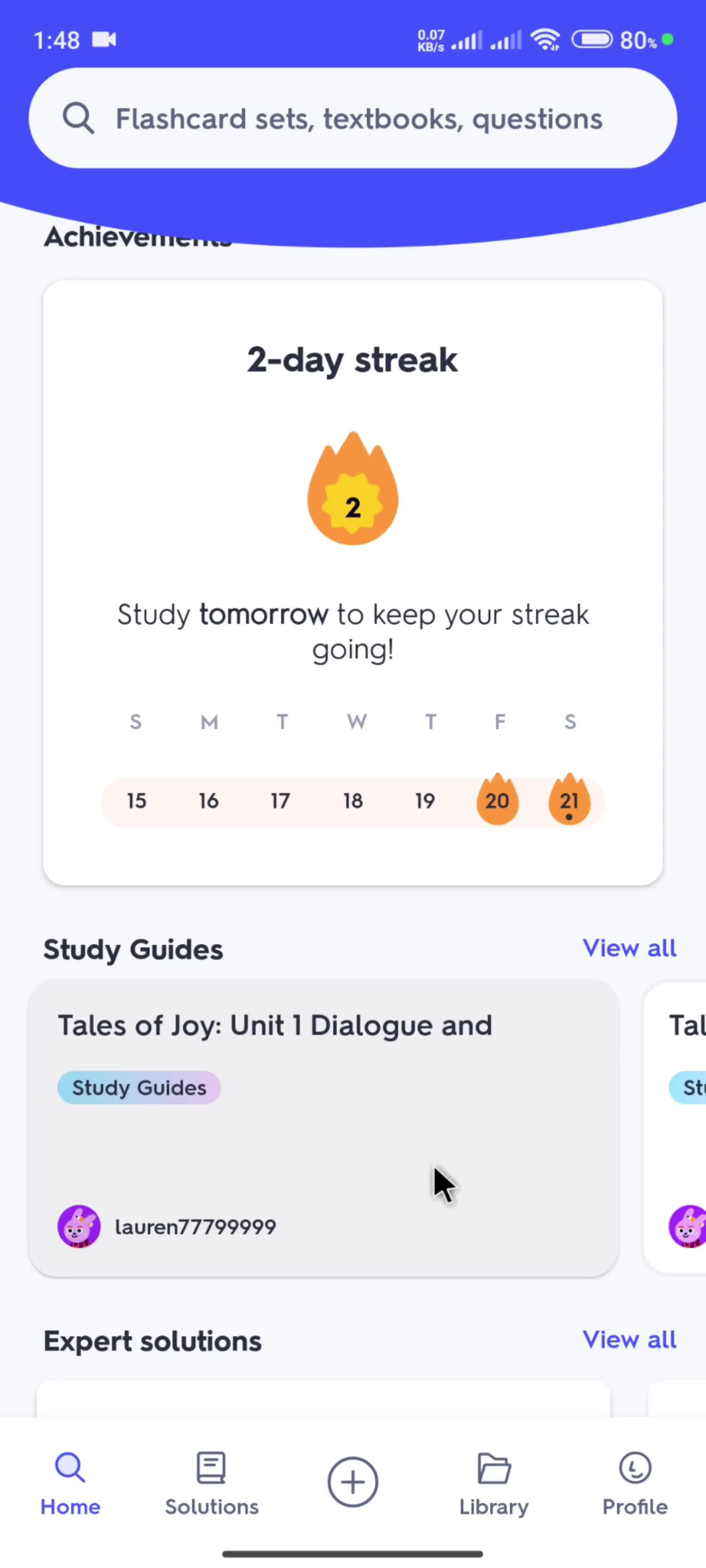Viewport: 706px width, 1568px height.
Task: View all Expert solutions
Action: tap(629, 1339)
